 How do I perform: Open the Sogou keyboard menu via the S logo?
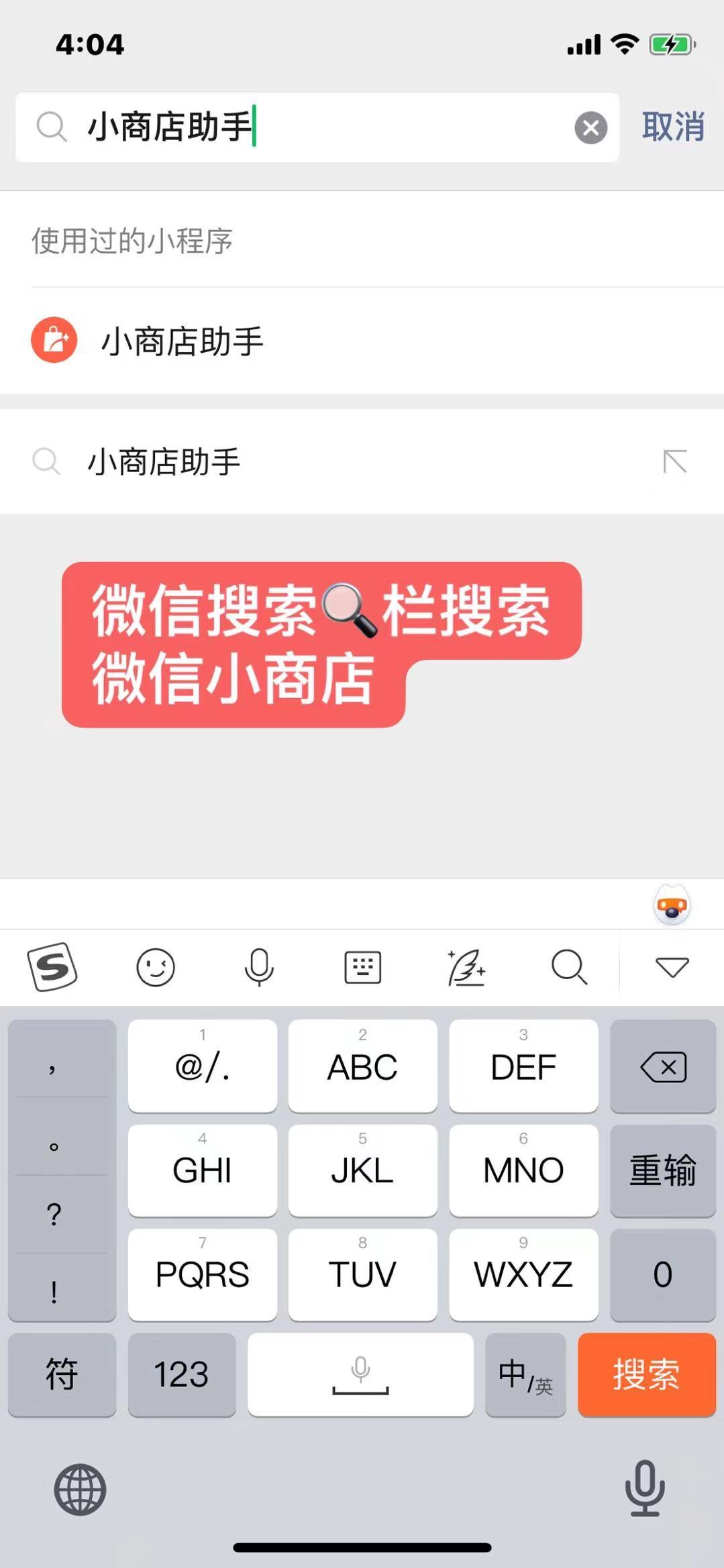[x=54, y=968]
